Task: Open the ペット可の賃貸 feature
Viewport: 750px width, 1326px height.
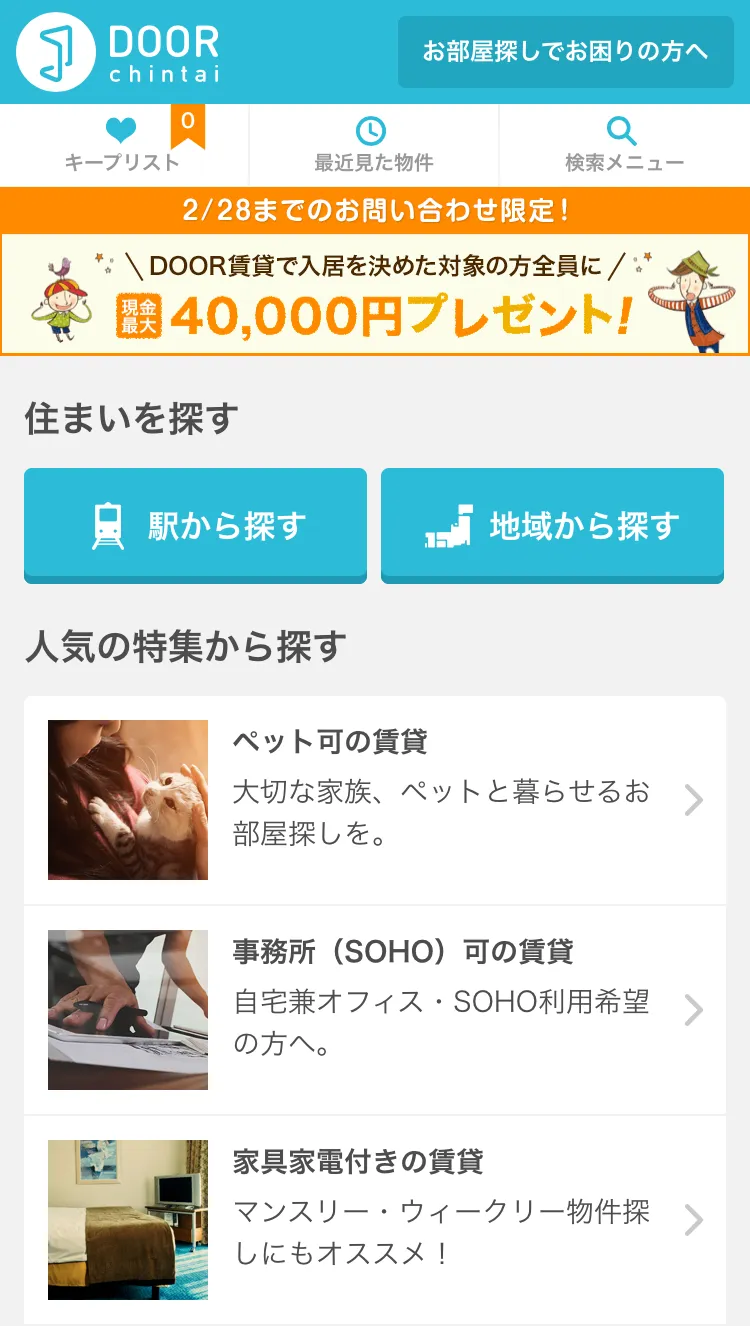Action: (x=375, y=800)
